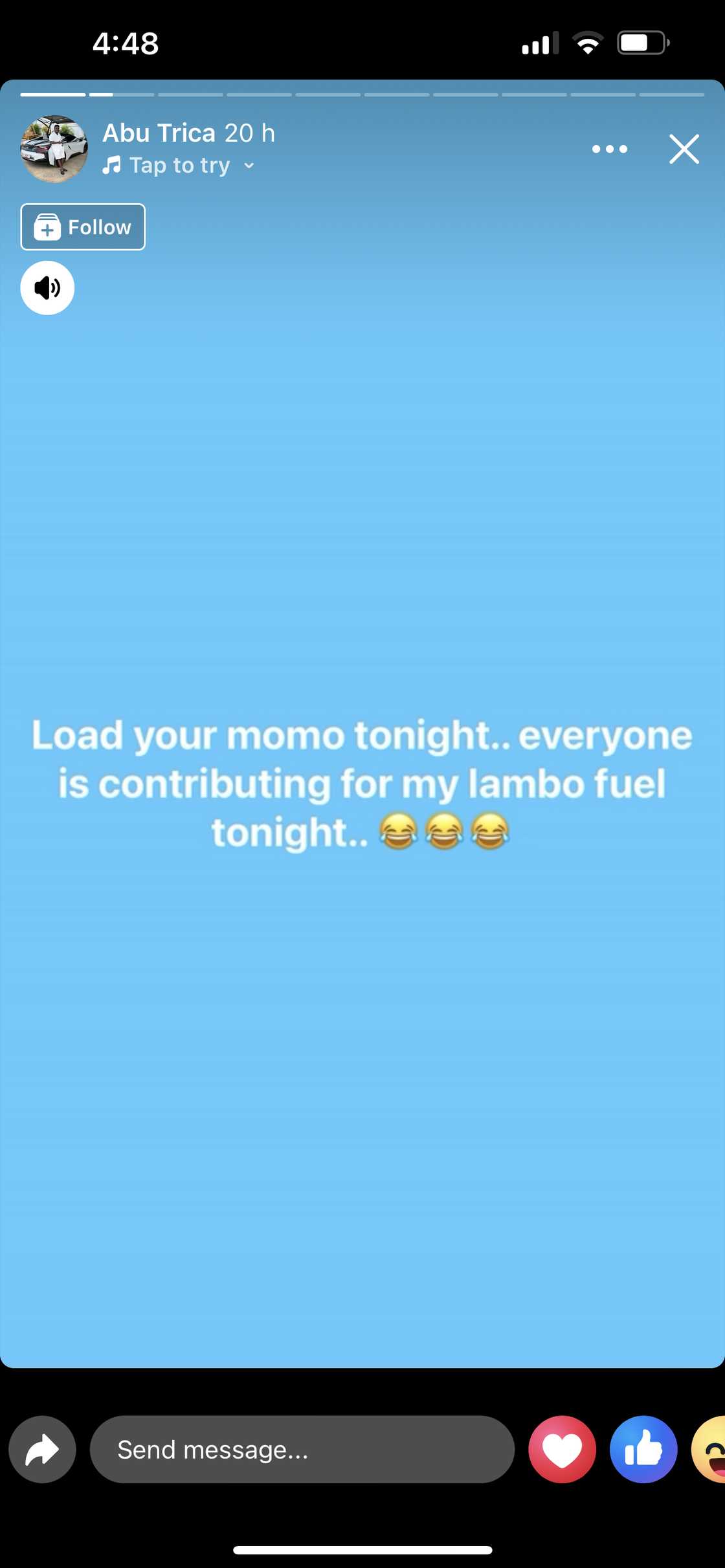Open Abu Trica's profile picture
Image resolution: width=725 pixels, height=1568 pixels.
click(54, 149)
